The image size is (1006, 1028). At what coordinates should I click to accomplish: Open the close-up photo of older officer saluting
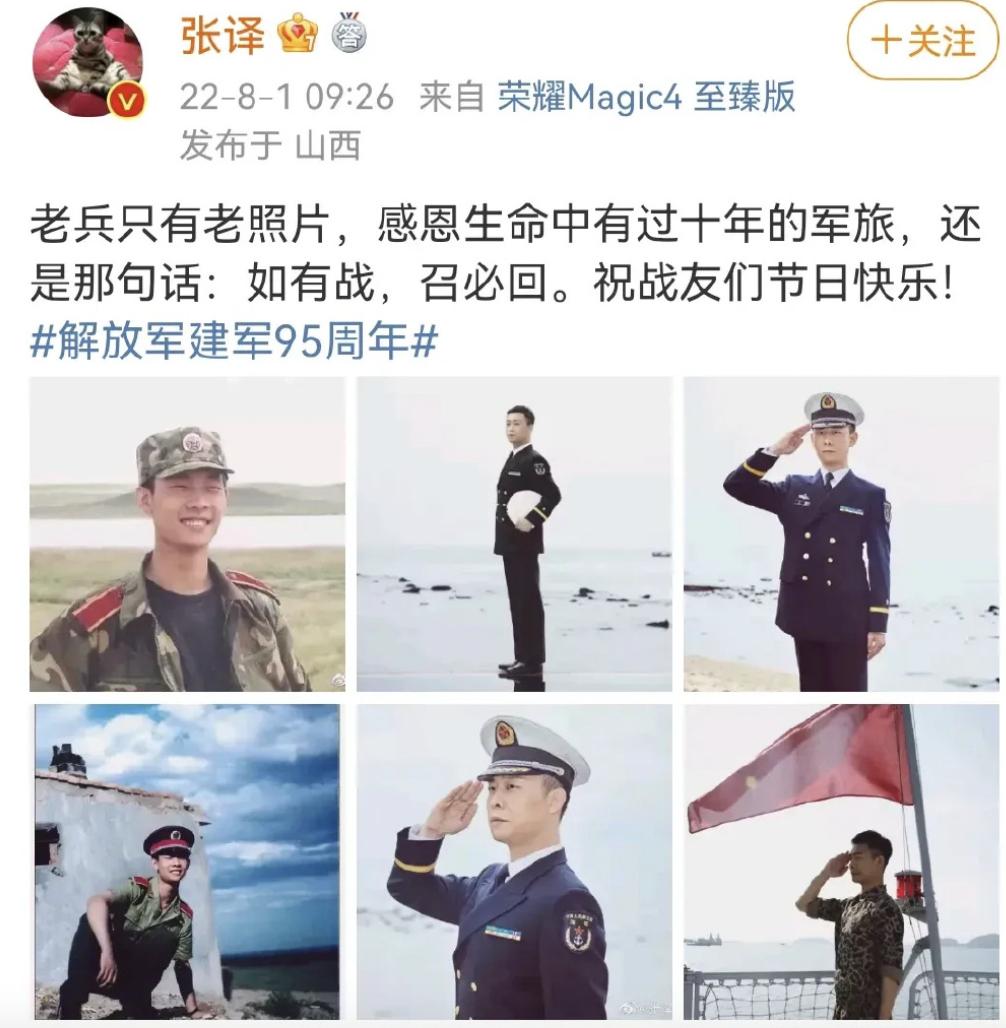514,861
